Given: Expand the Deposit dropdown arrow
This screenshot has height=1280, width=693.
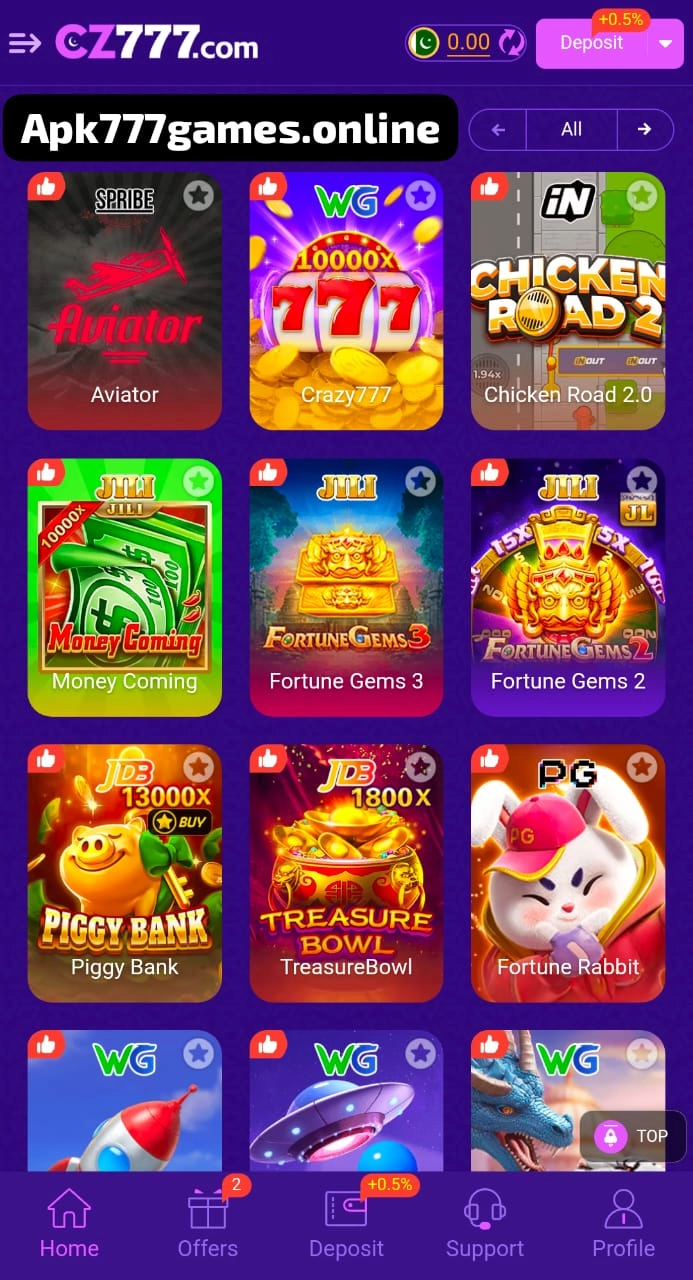Looking at the screenshot, I should (x=666, y=44).
